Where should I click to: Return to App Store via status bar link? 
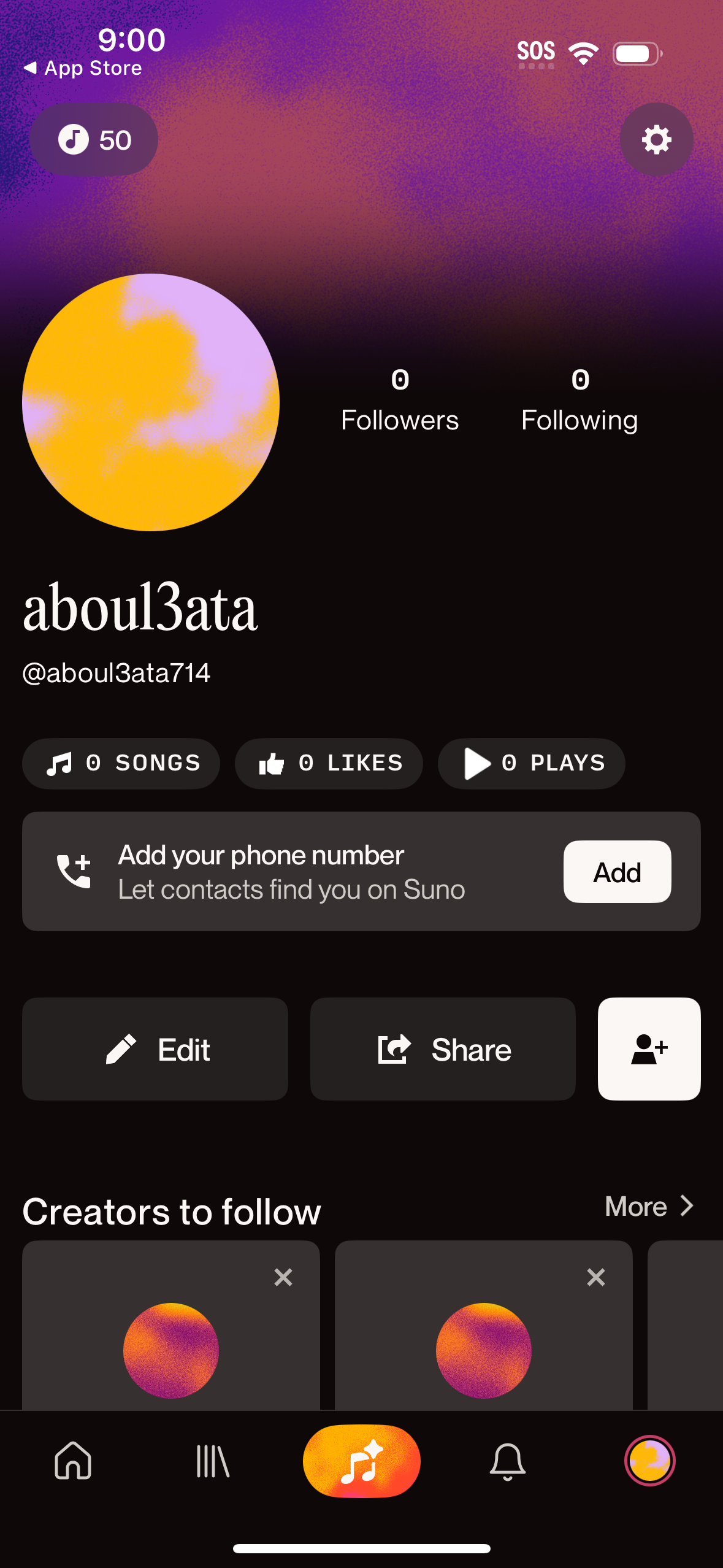[84, 67]
